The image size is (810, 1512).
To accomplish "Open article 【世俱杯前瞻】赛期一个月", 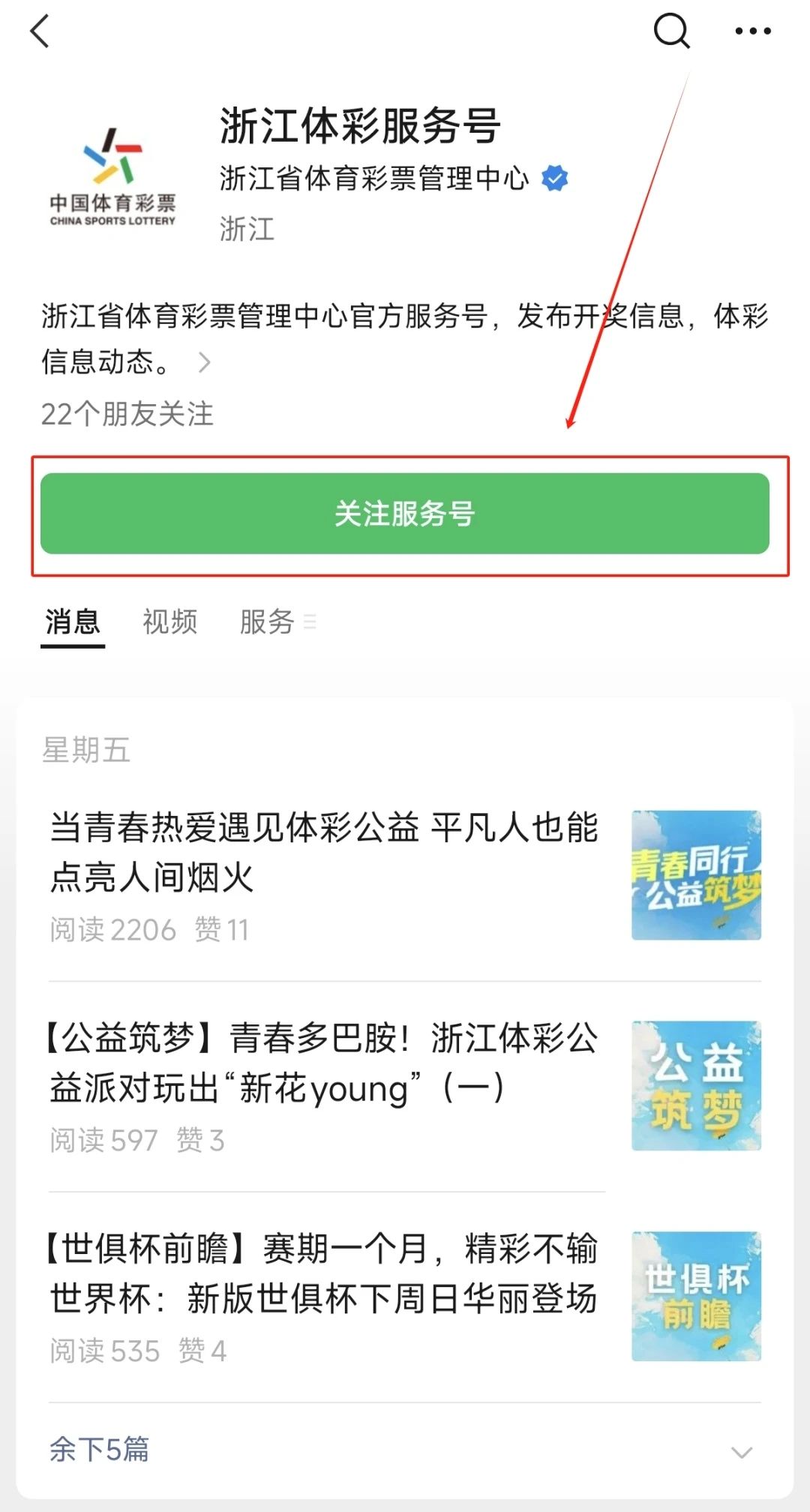I will pyautogui.click(x=324, y=1273).
